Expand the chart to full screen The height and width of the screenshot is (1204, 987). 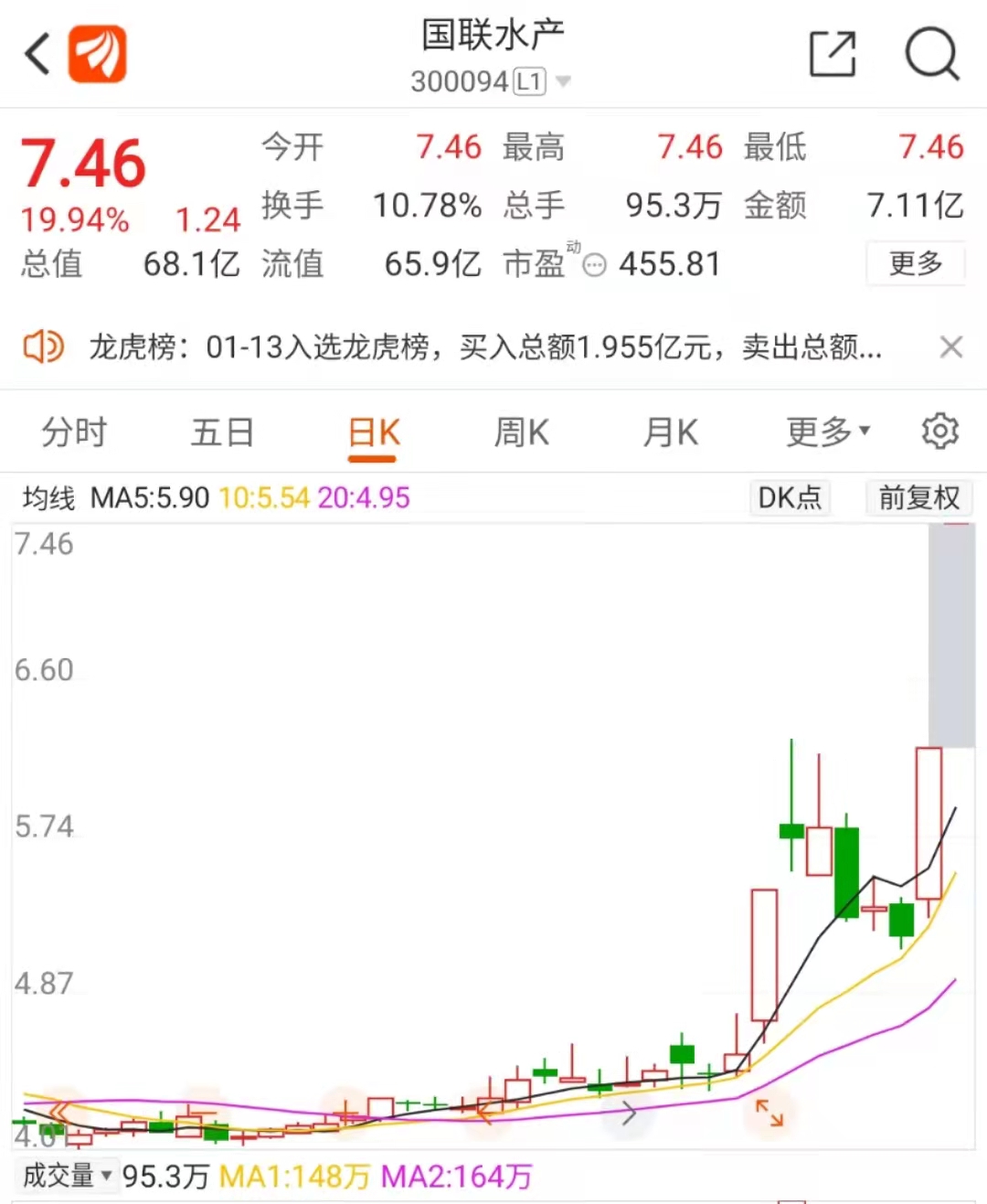point(769,1113)
